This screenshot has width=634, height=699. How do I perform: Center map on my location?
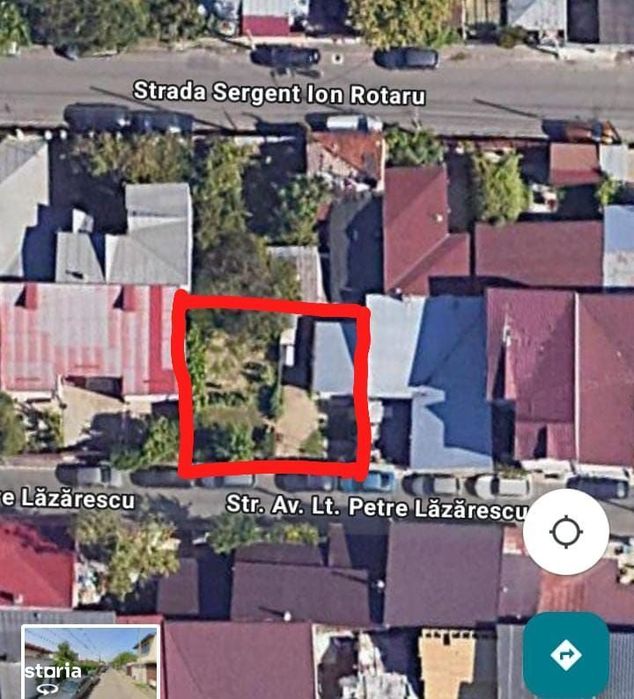click(566, 532)
